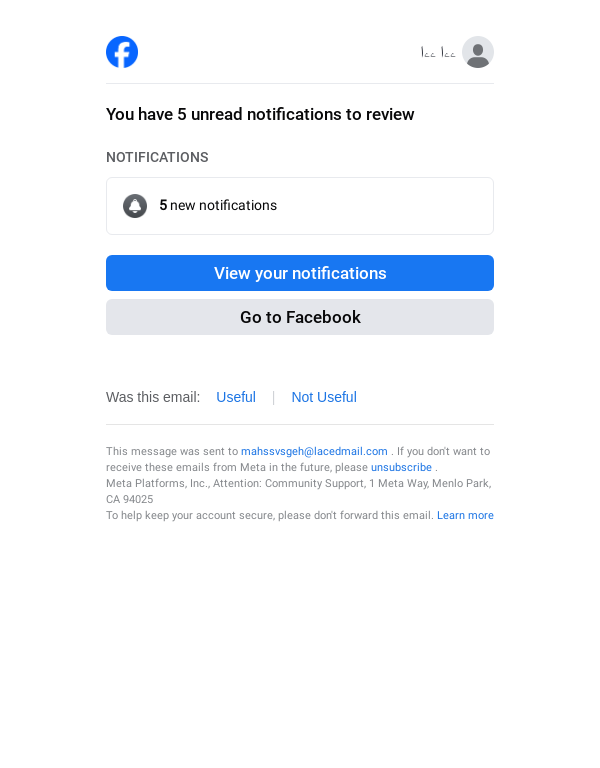This screenshot has height=768, width=600.
Task: Tap Go to Facebook button
Action: click(300, 317)
